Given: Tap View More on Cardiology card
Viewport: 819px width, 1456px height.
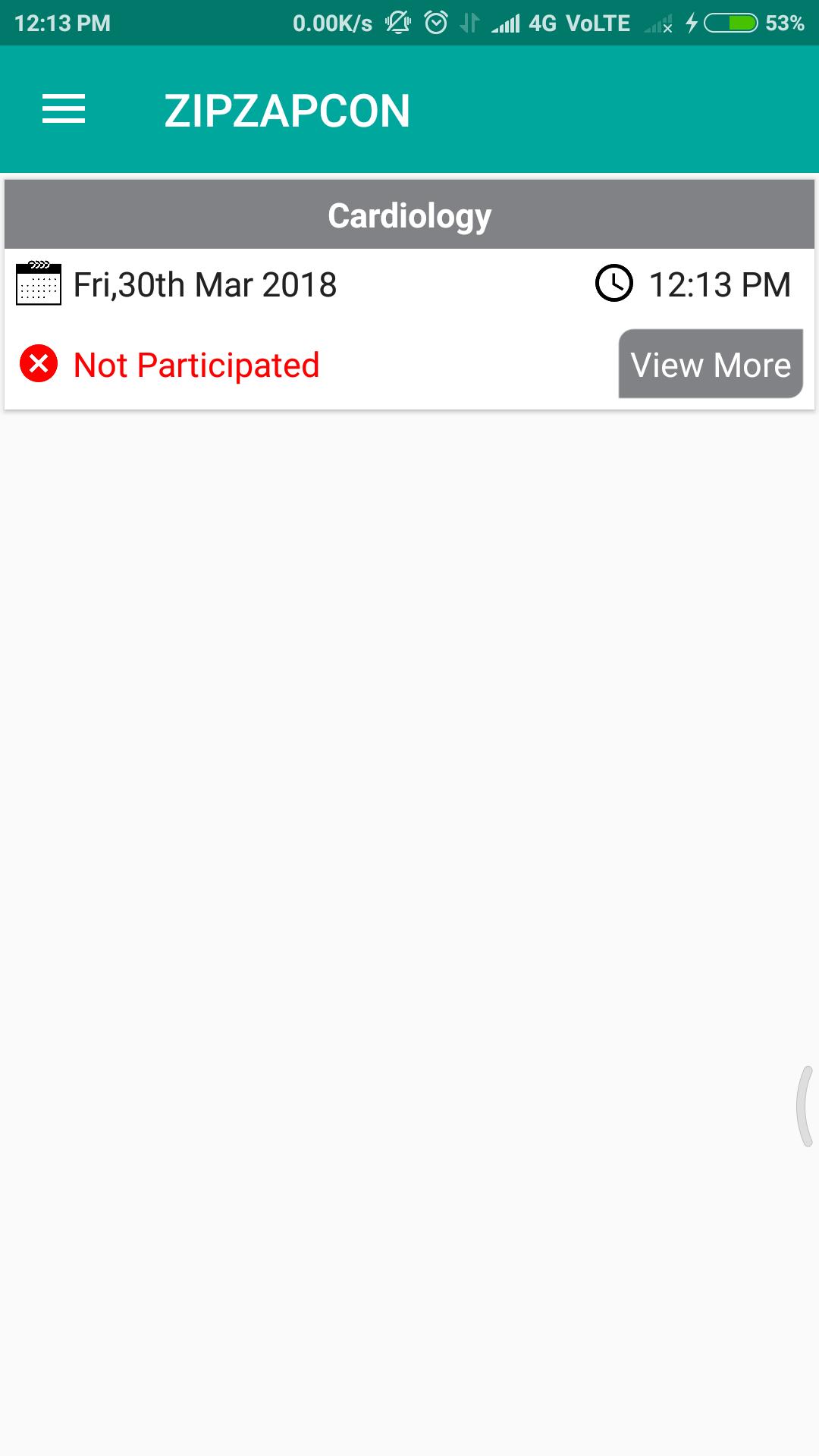Looking at the screenshot, I should click(711, 364).
